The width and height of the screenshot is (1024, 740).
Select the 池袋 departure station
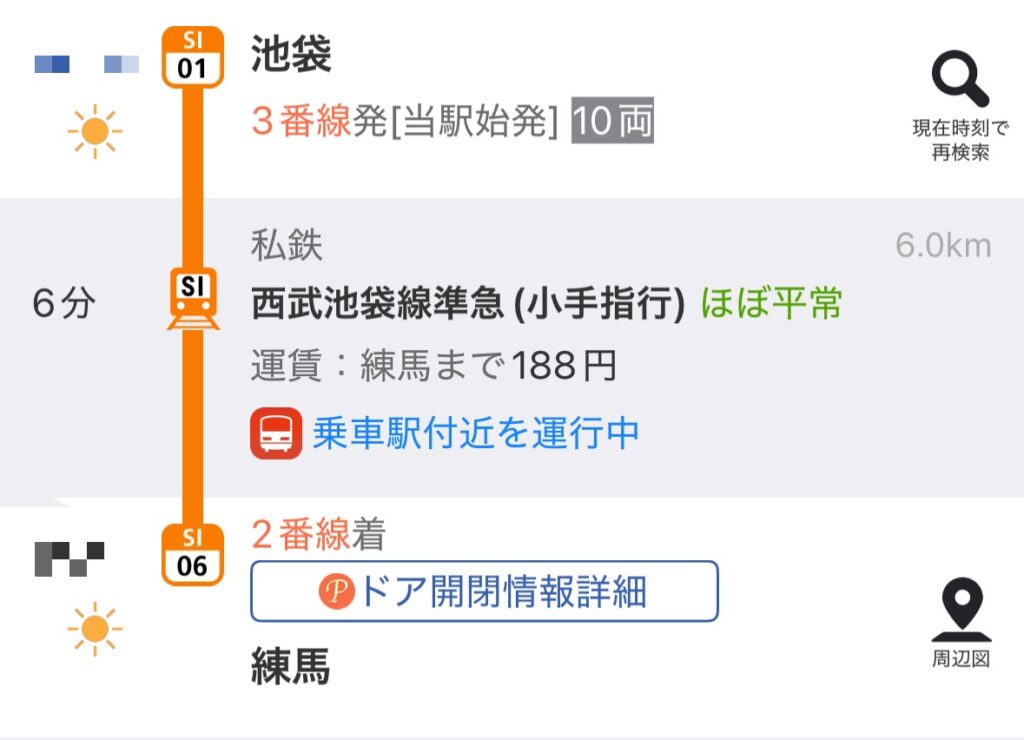291,56
